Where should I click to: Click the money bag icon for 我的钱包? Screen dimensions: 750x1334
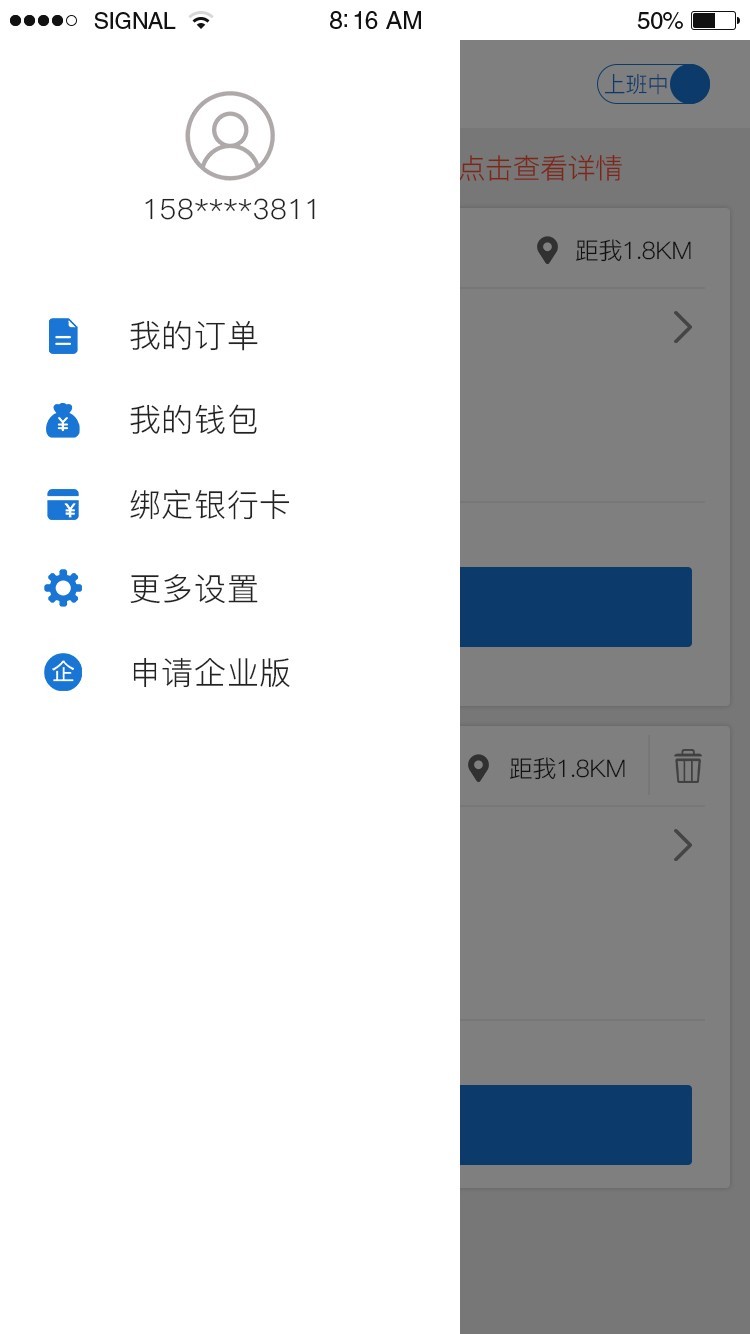(x=62, y=421)
